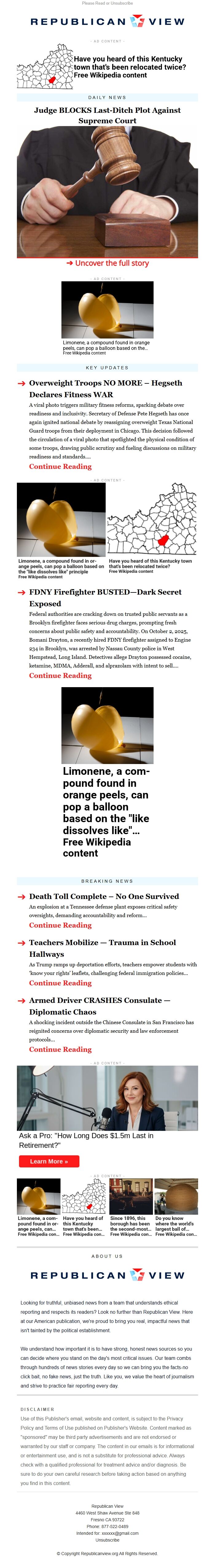The image size is (215, 1568).
Task: Open Death Toll Complete headline
Action: click(104, 896)
